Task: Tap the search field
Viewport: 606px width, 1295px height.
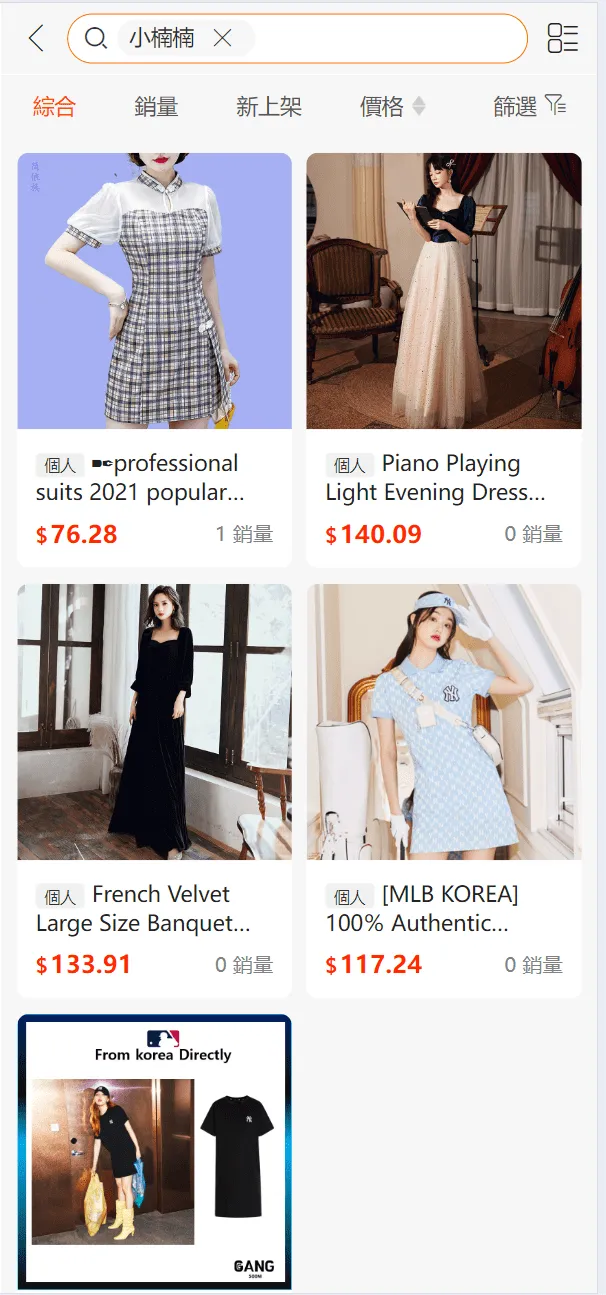Action: click(390, 39)
